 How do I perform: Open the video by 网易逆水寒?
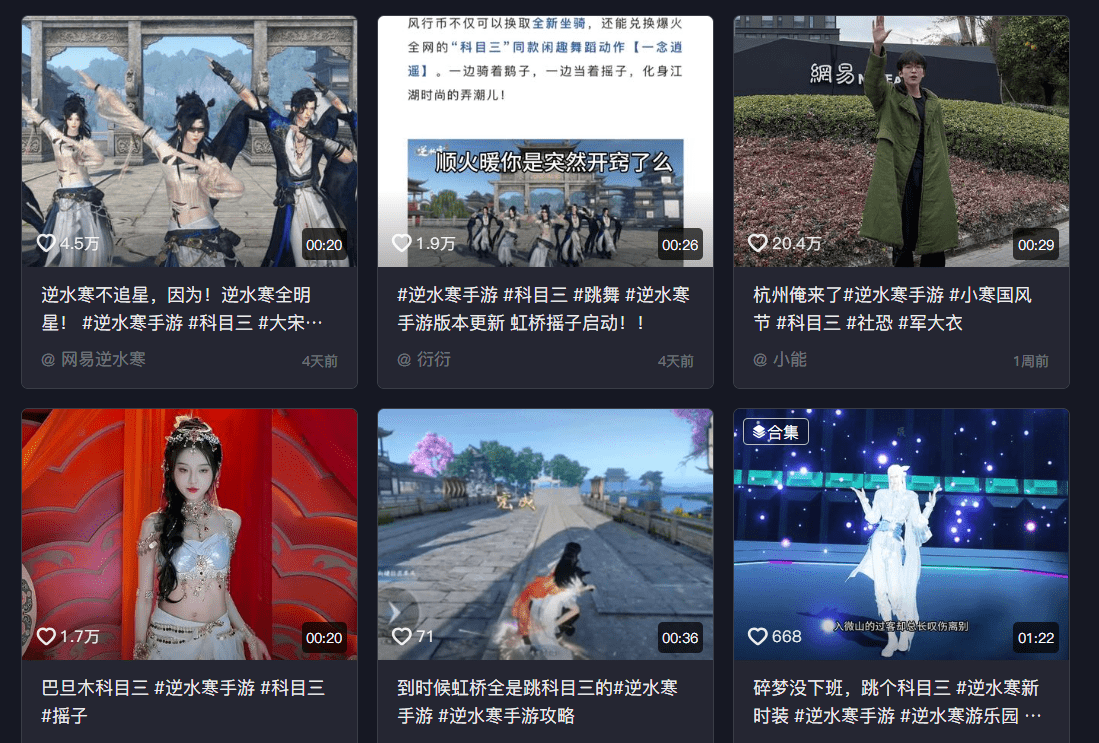point(189,140)
